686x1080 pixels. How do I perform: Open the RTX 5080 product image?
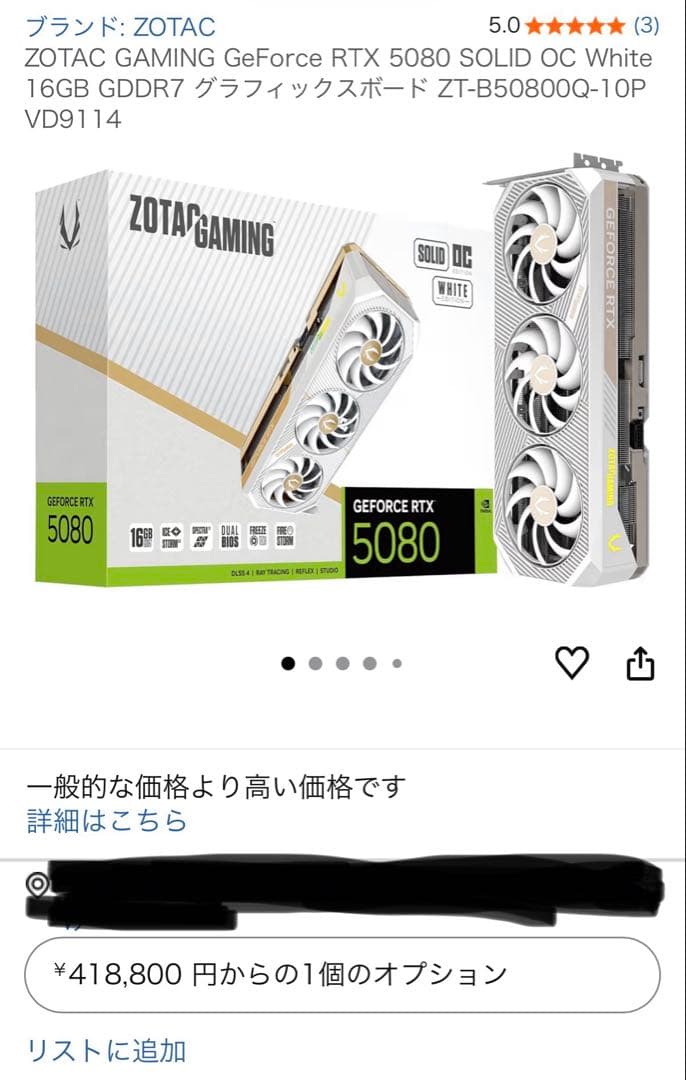[342, 372]
